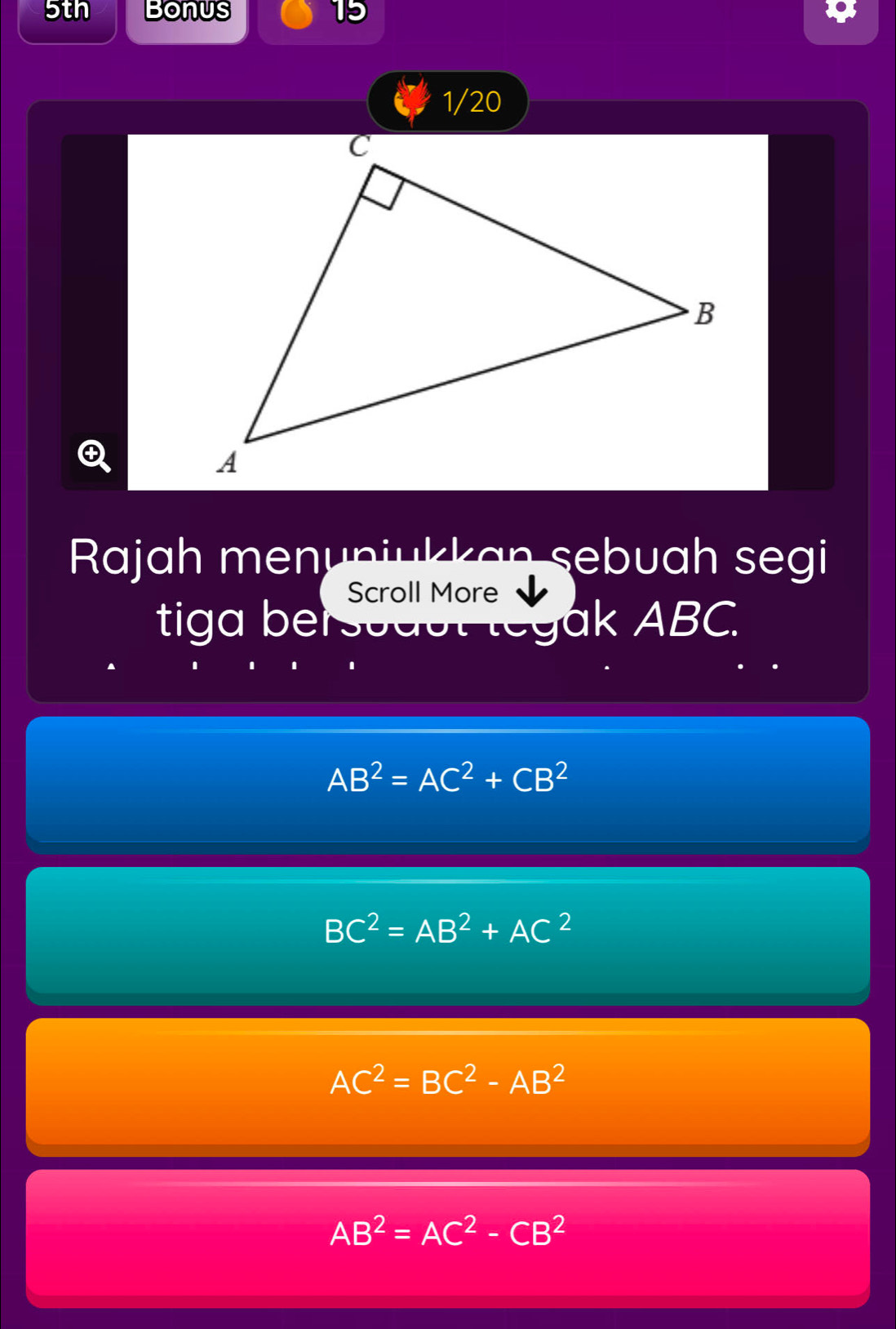The width and height of the screenshot is (896, 1329).
Task: Enlarge the right triangle ABC image
Action: click(447, 312)
